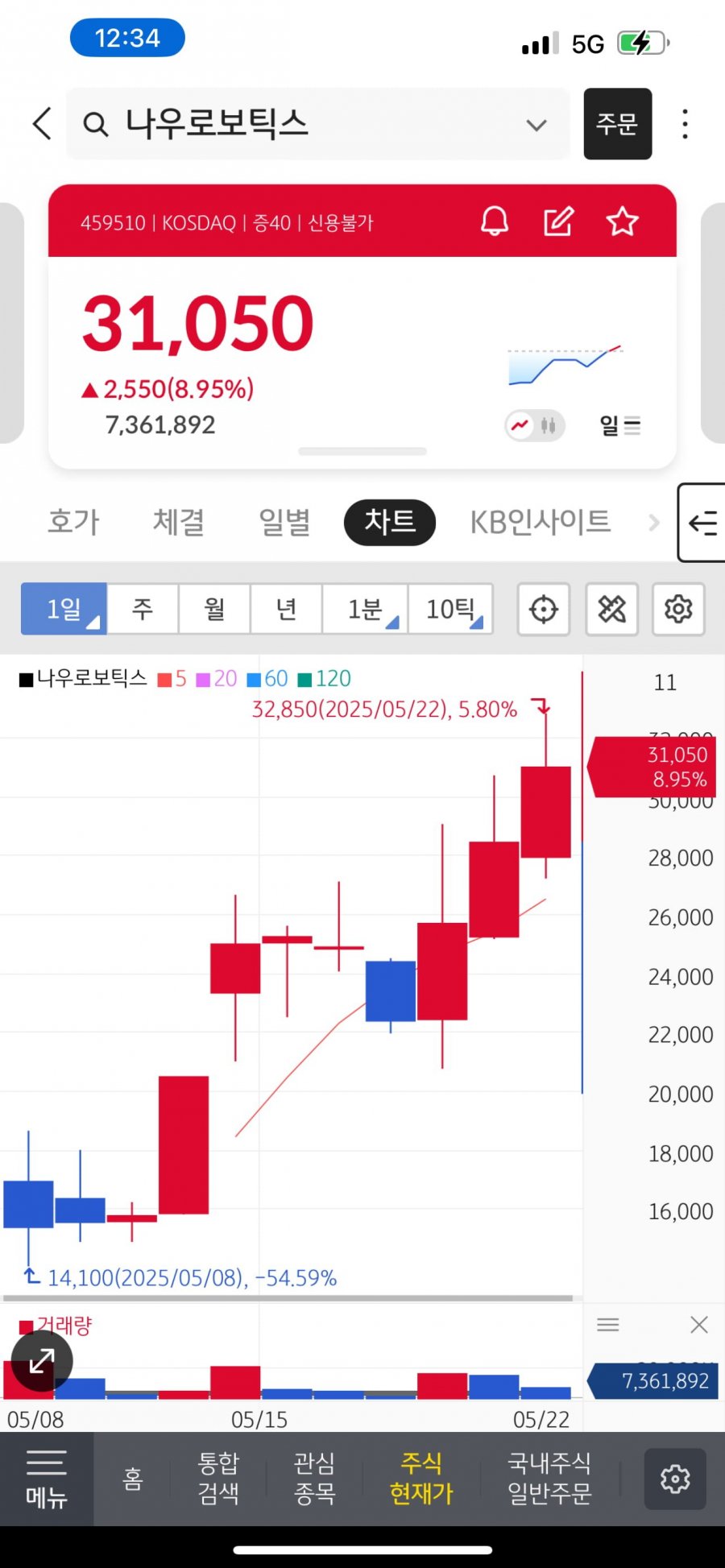Open the 일별 daily tab
Screen dimensions: 725x1568
pyautogui.click(x=284, y=522)
